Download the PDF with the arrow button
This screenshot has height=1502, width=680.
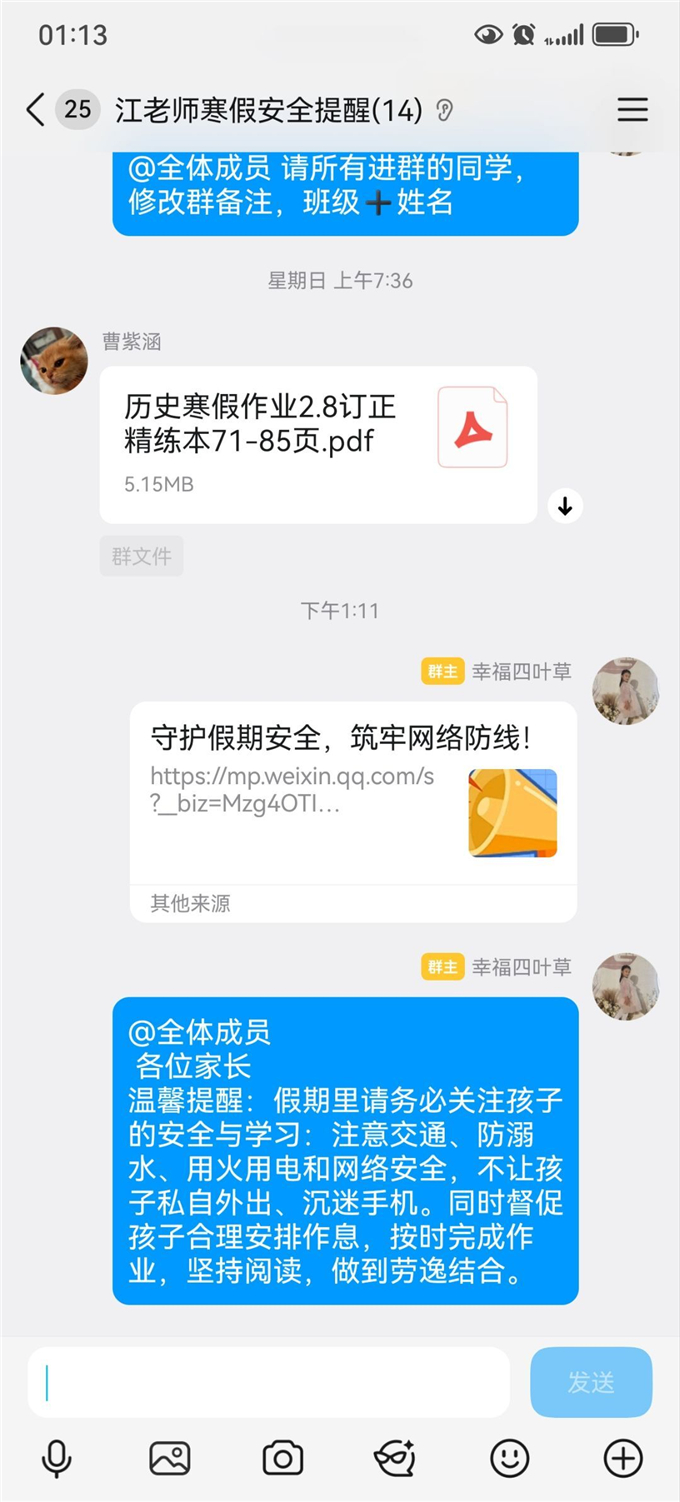(565, 506)
